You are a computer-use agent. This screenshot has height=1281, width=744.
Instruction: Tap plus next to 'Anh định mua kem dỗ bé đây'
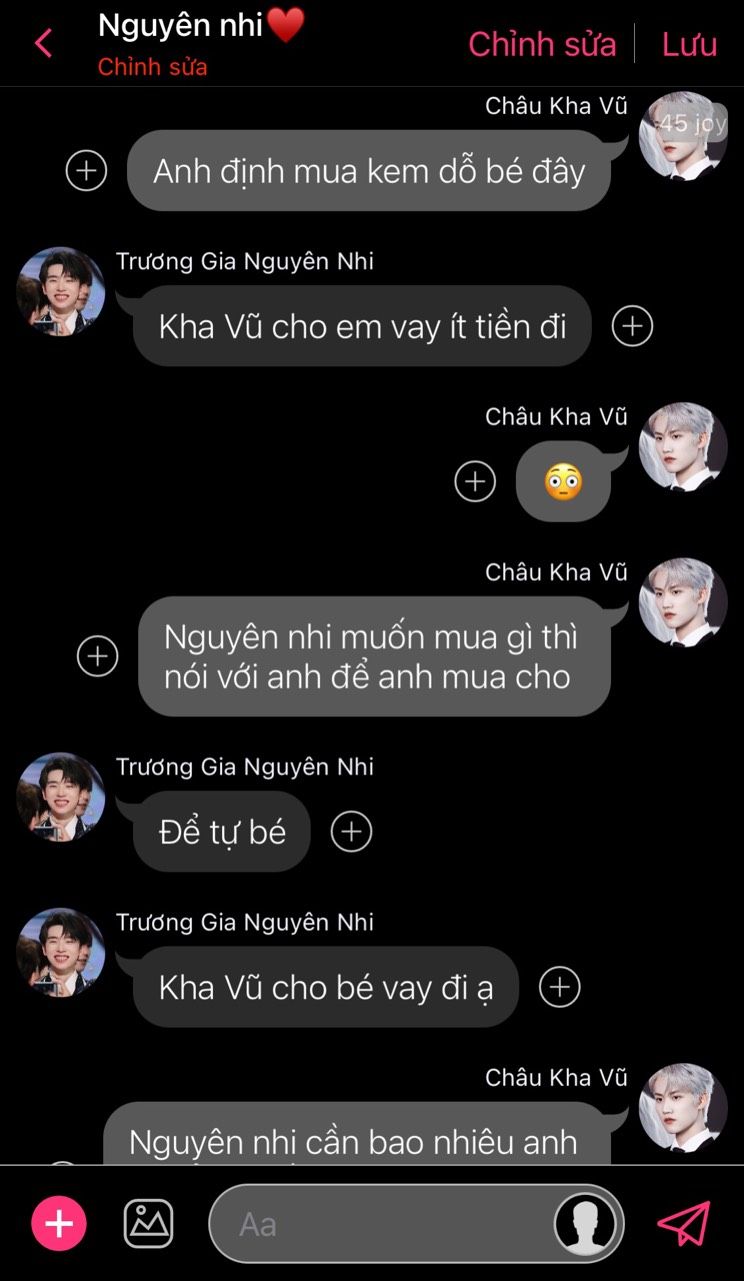tap(86, 170)
